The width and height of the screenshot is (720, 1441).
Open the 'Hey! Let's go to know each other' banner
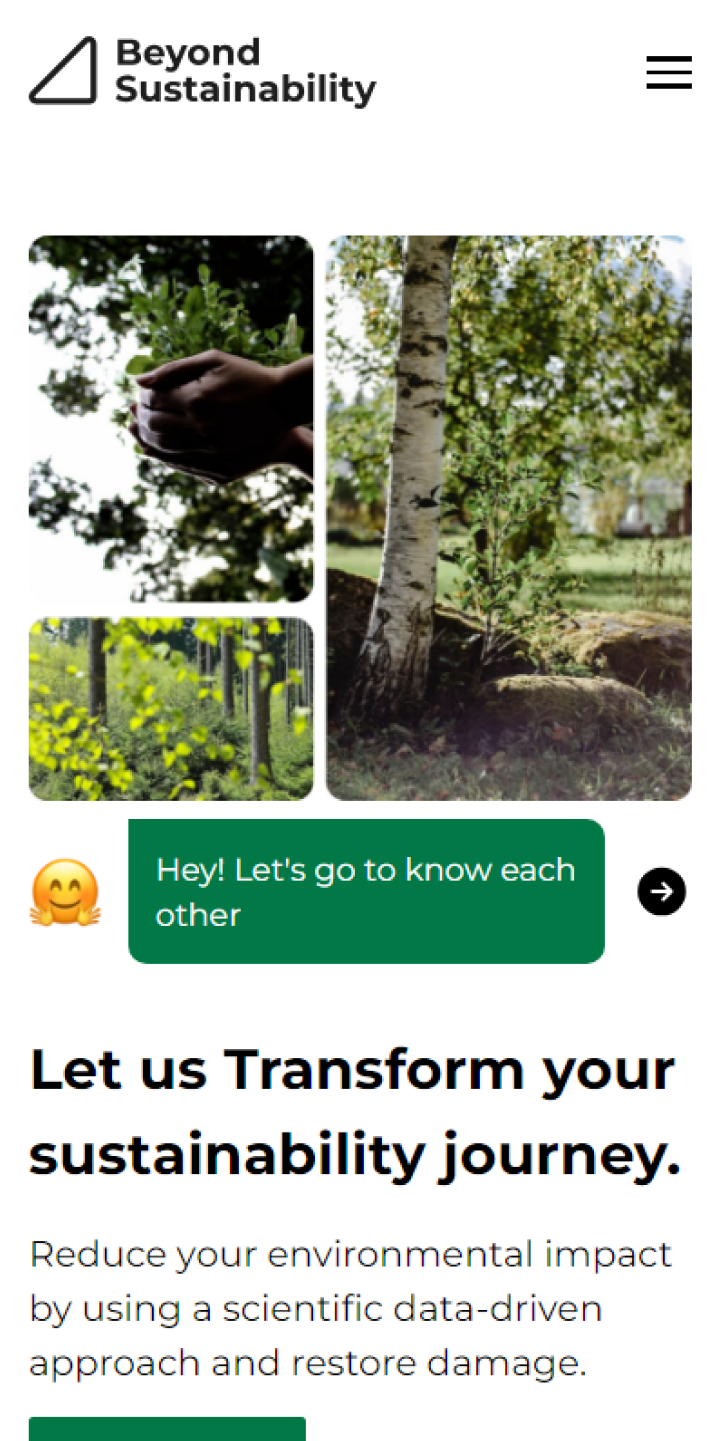point(366,891)
